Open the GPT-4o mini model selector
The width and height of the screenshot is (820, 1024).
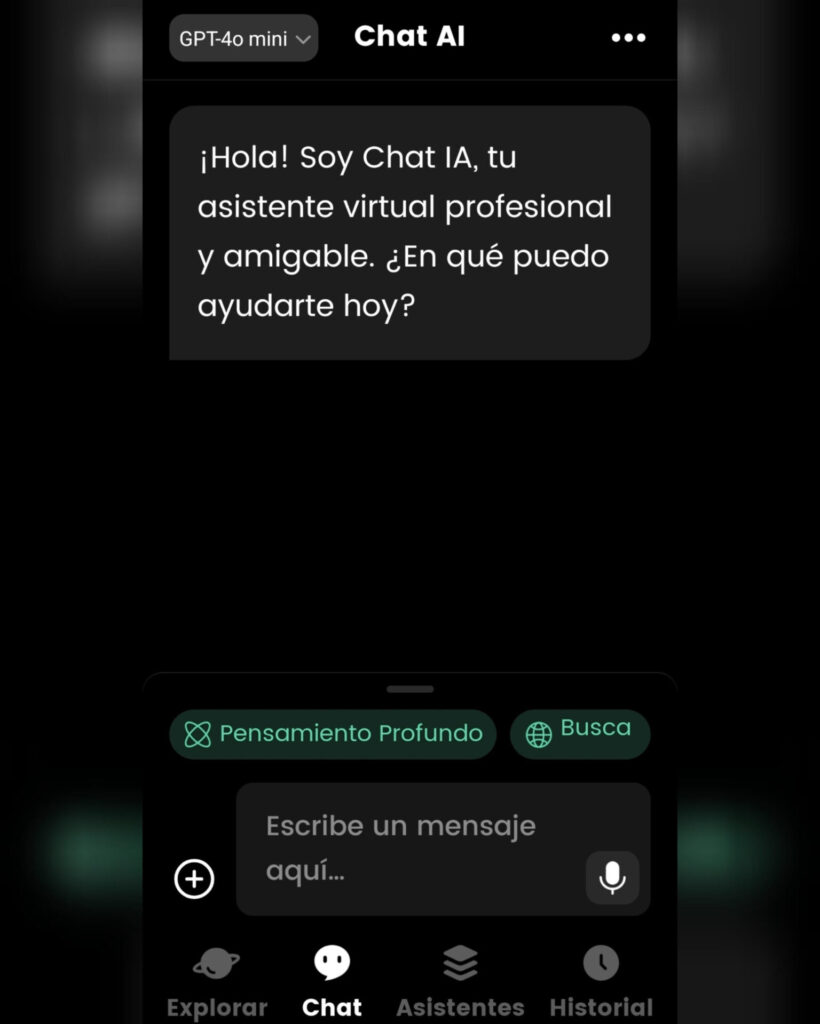pyautogui.click(x=243, y=39)
